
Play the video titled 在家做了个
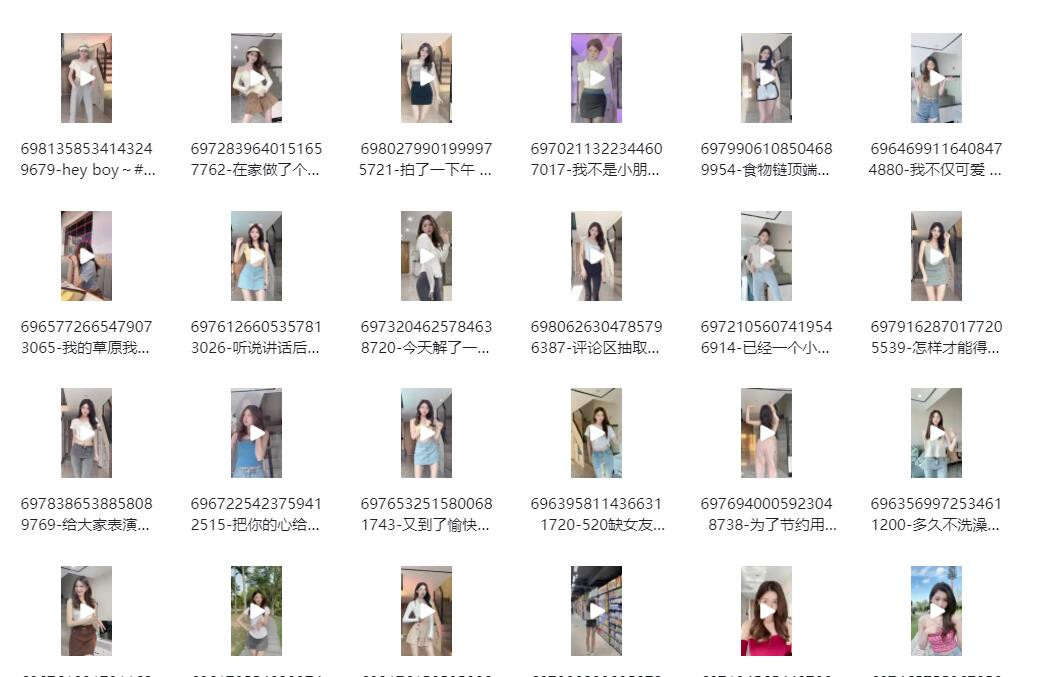[256, 78]
